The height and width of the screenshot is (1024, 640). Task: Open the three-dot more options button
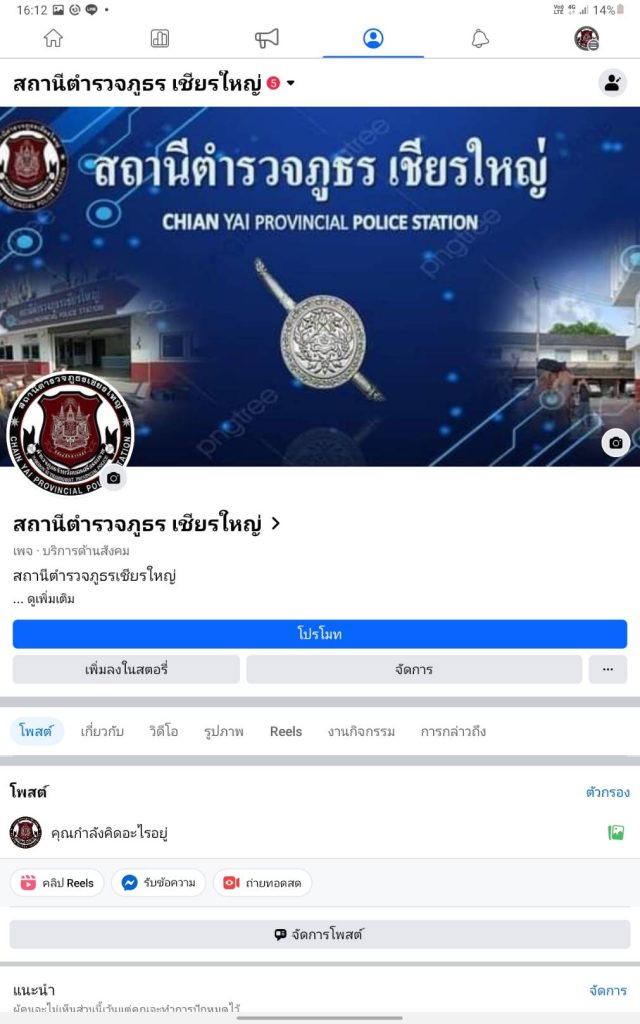607,669
